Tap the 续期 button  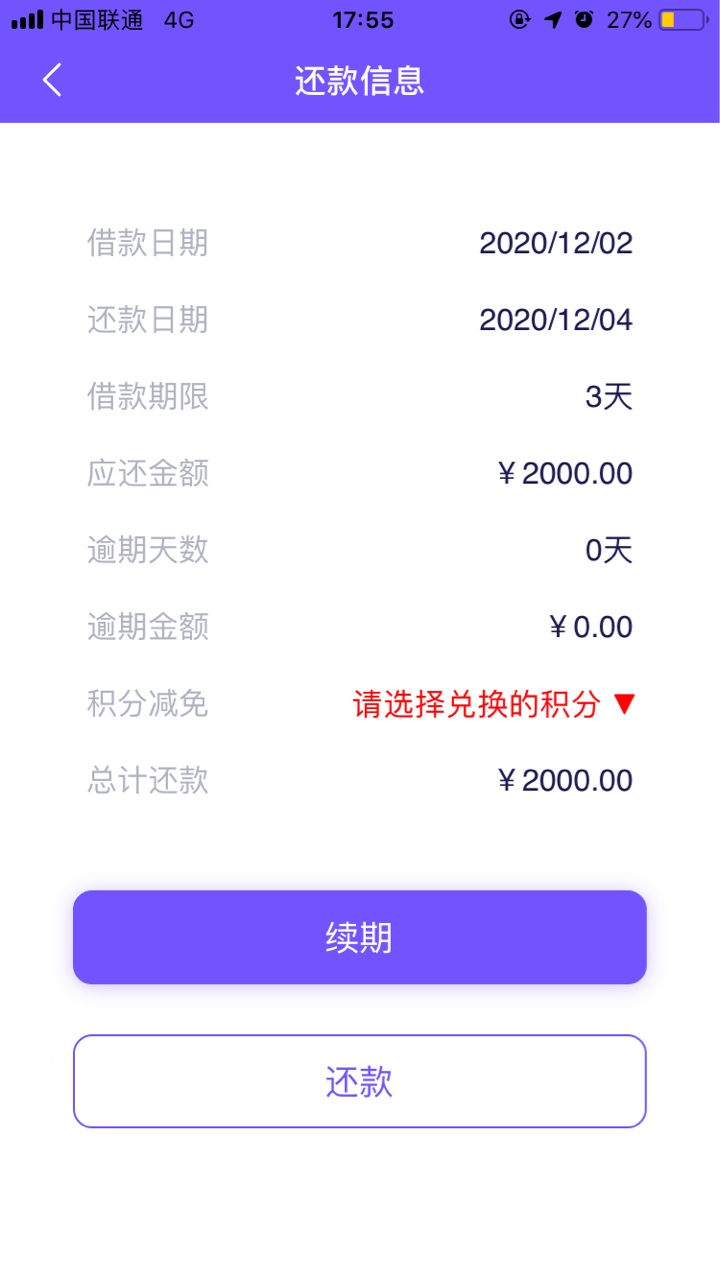point(360,937)
